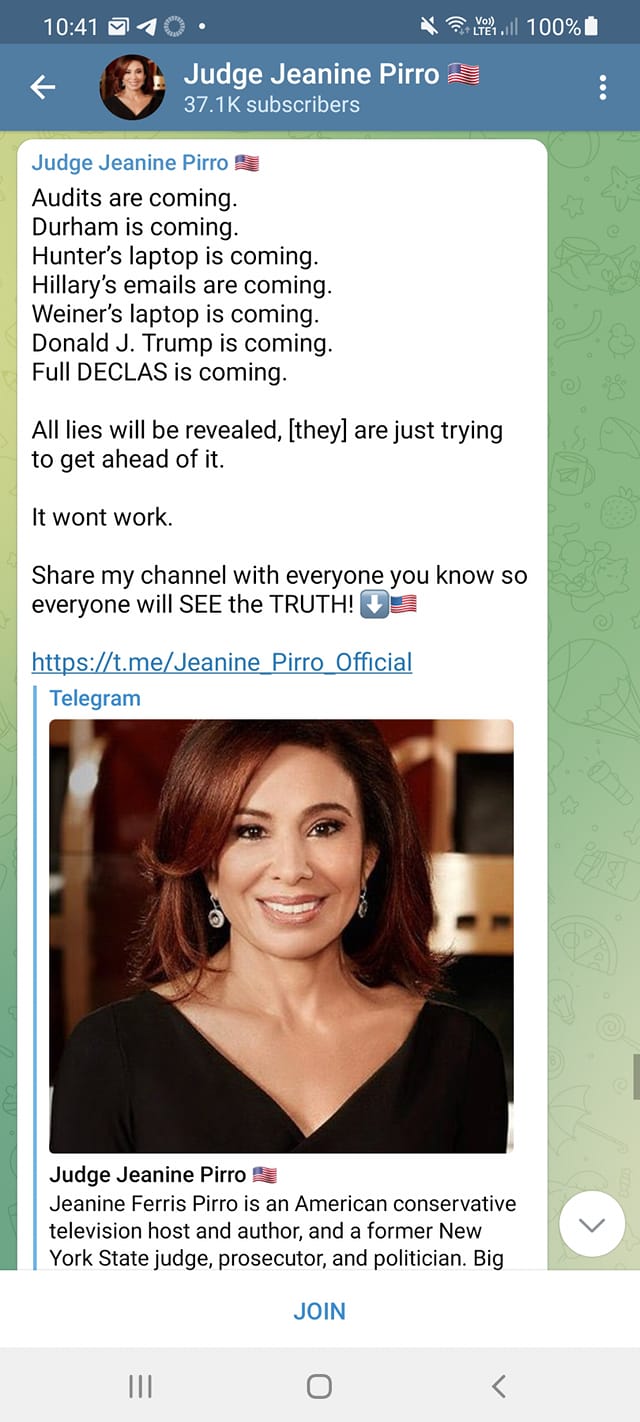Tap the system navigation back button

point(499,1385)
